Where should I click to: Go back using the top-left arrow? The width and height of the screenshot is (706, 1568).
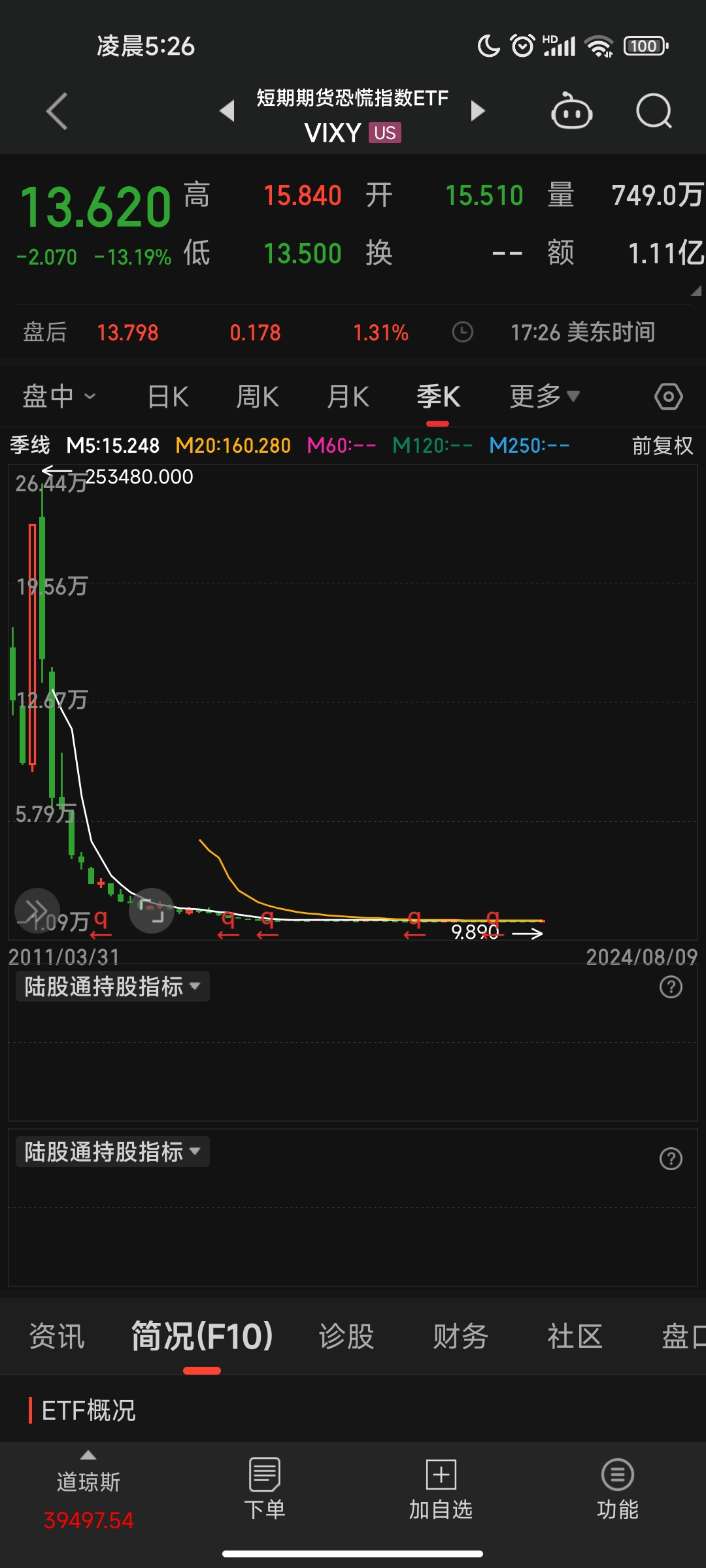pos(58,112)
